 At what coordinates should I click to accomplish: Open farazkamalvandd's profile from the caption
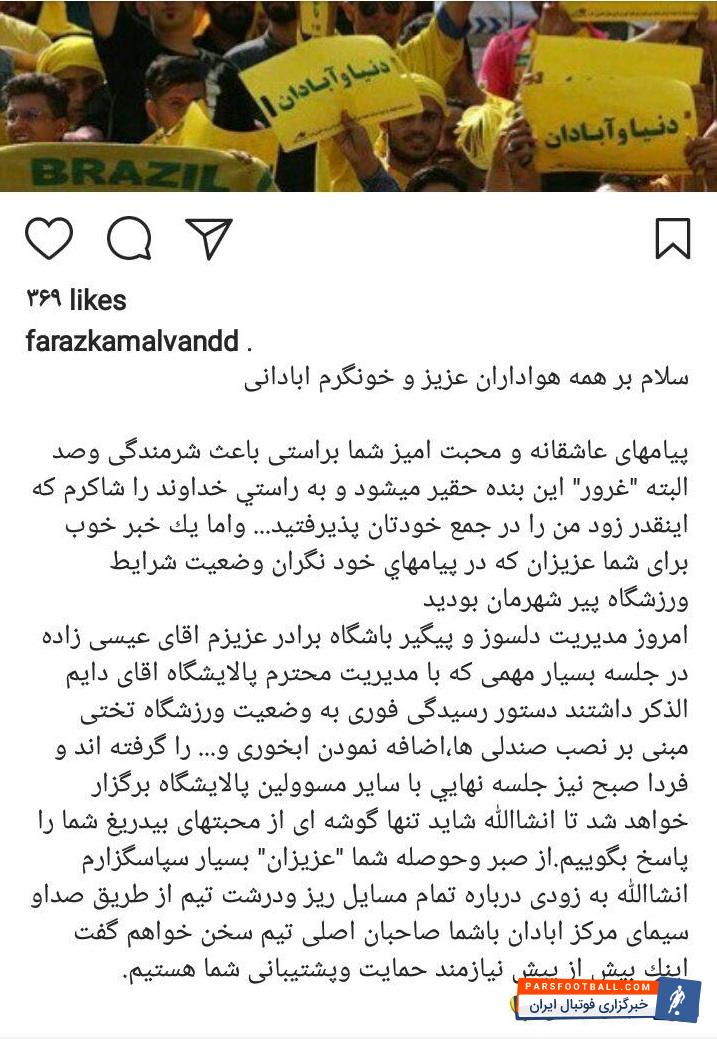pyautogui.click(x=131, y=343)
